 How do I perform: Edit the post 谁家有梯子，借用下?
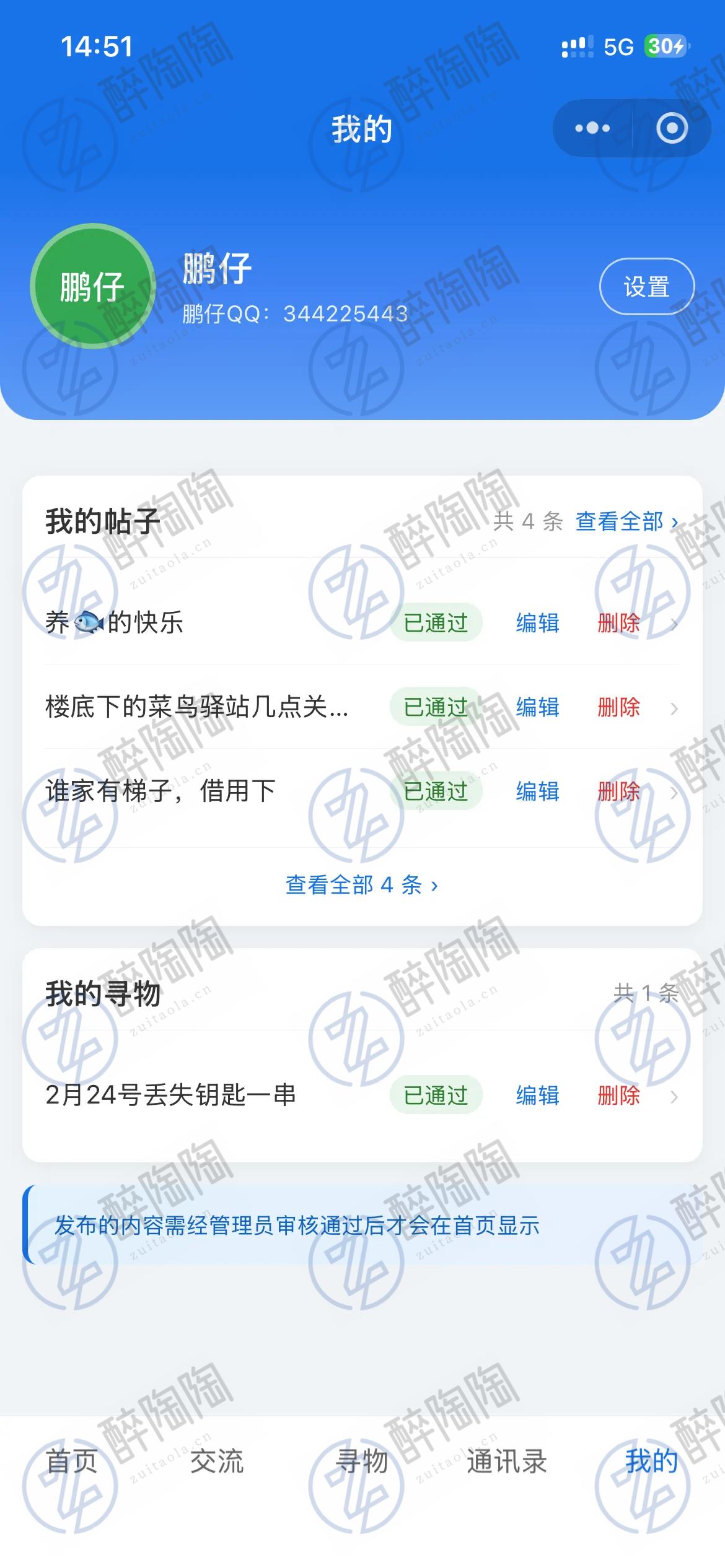(x=537, y=791)
